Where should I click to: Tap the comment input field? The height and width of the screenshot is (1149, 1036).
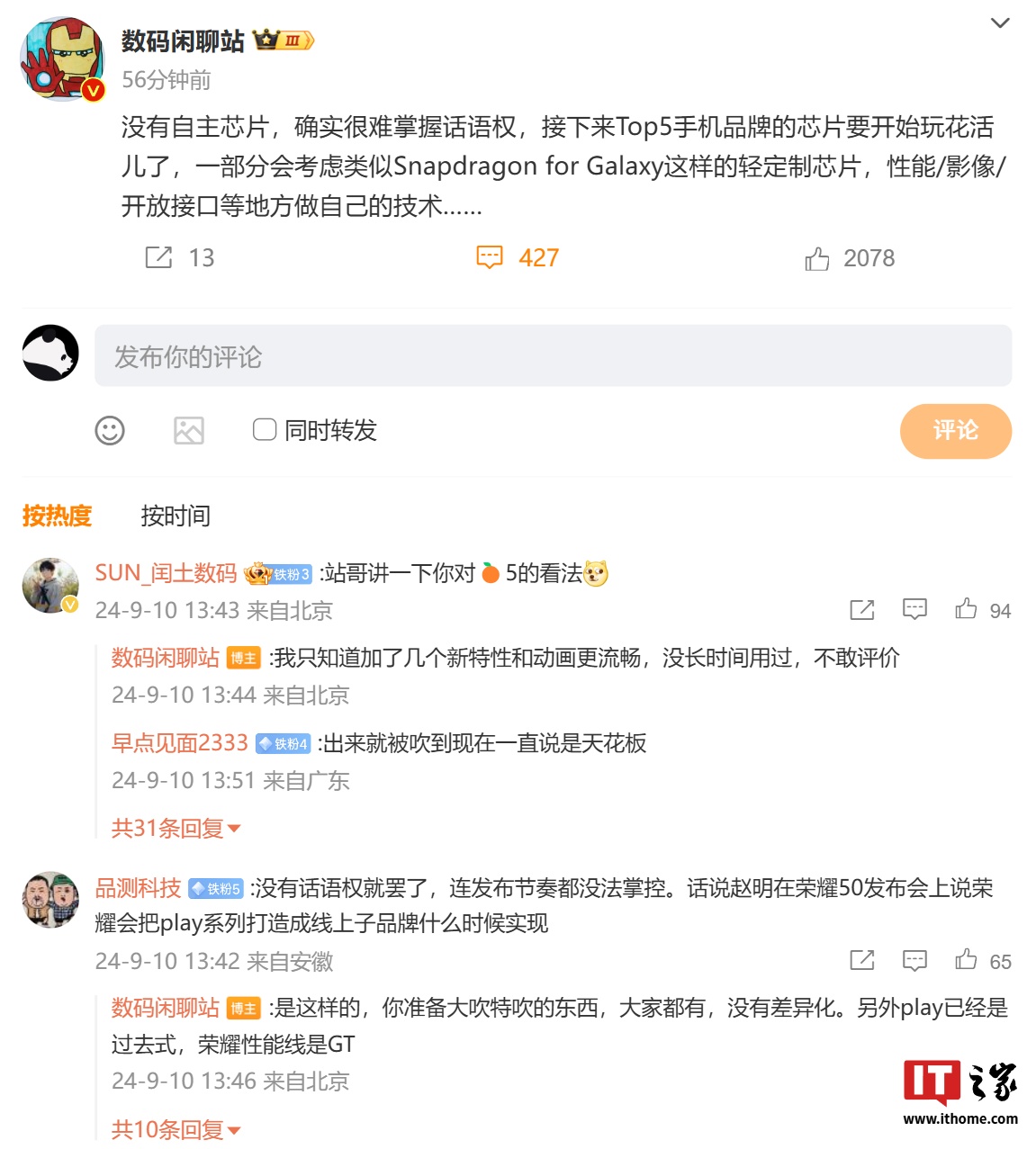[x=553, y=356]
